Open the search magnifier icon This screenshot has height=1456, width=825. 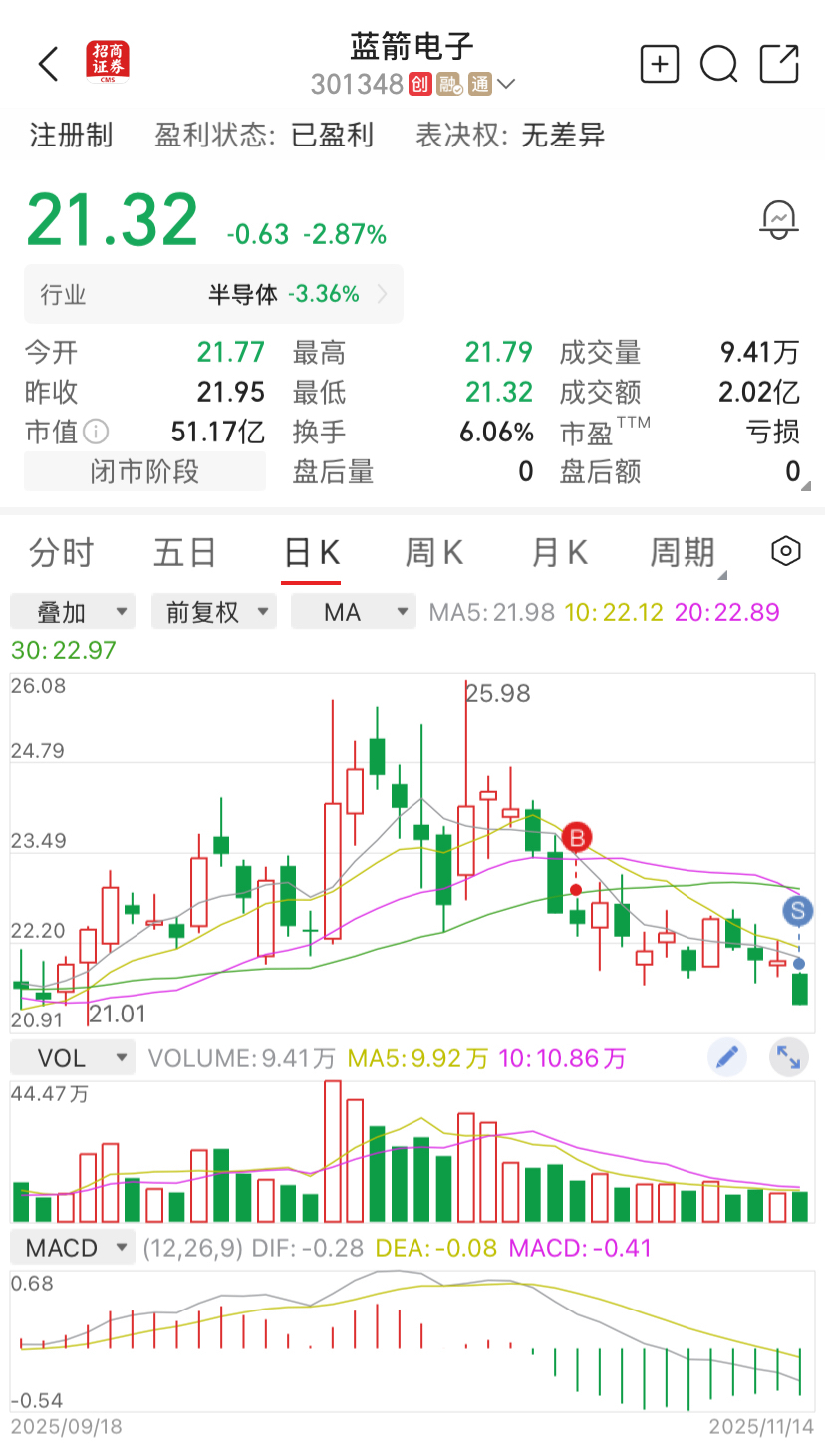pos(718,64)
